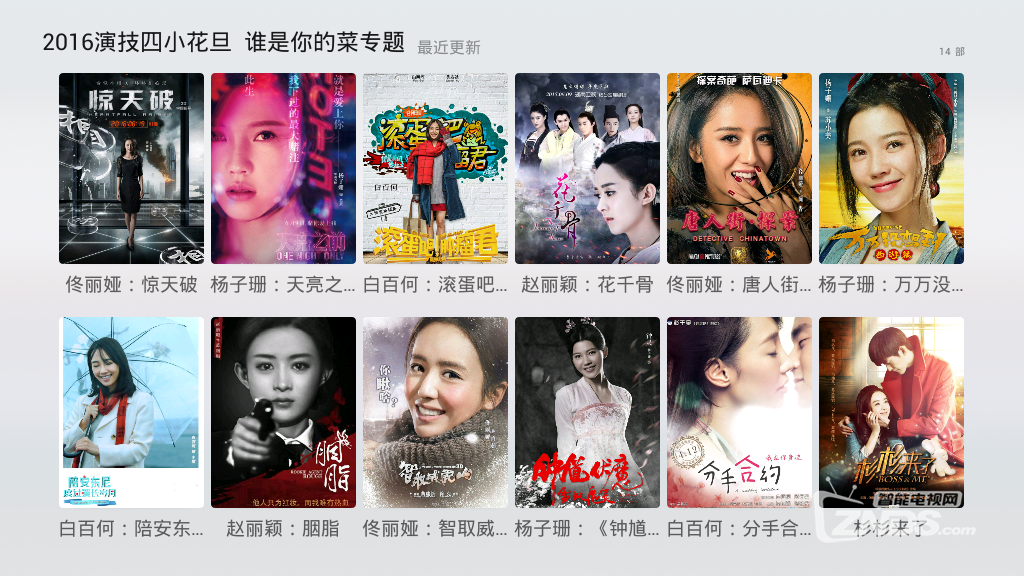1024x576 pixels.
Task: Select 杨子珊：天亮之前 movie tile
Action: tap(283, 168)
